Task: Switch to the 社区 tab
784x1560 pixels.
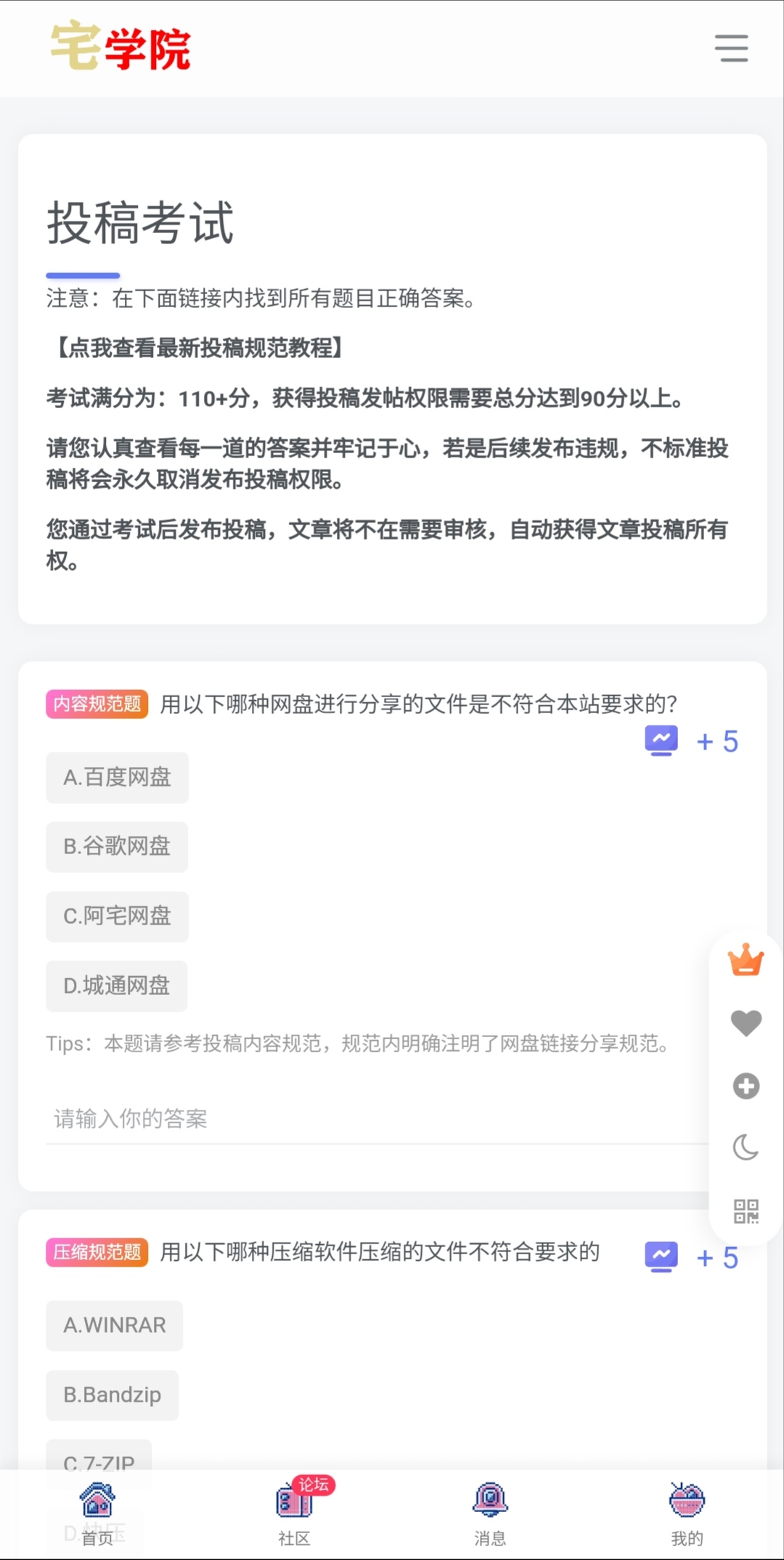Action: (x=294, y=1514)
